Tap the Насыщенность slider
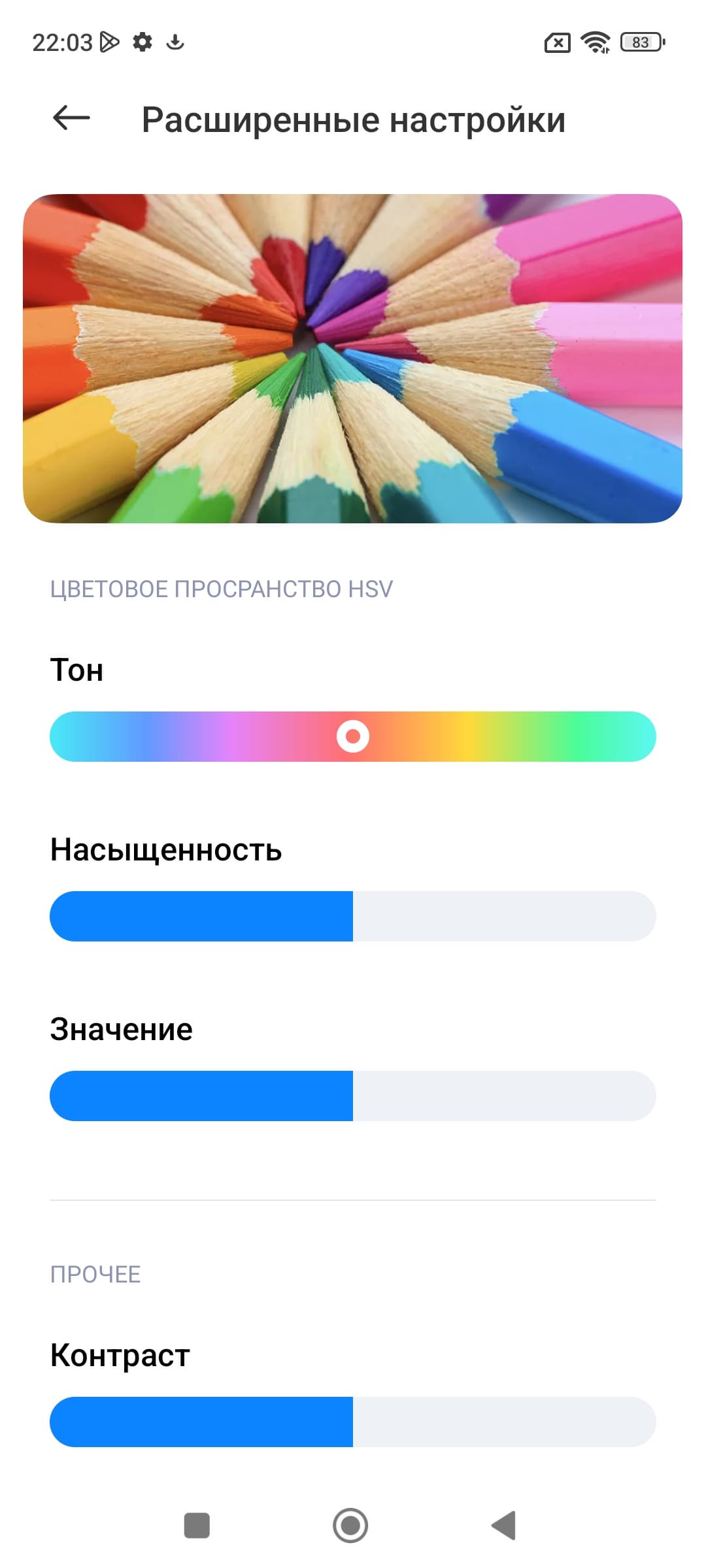 353,916
